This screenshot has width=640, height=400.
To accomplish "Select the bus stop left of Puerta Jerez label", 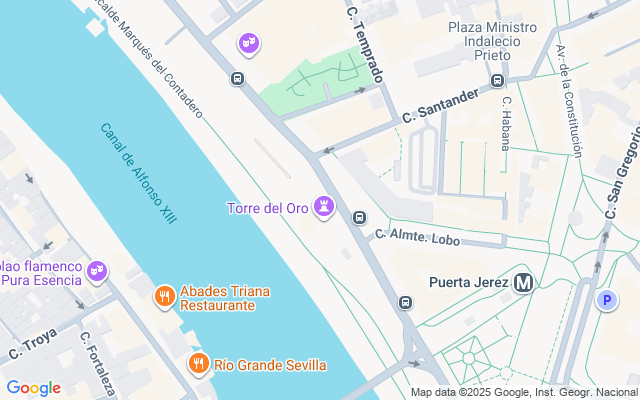I will click(x=405, y=302).
